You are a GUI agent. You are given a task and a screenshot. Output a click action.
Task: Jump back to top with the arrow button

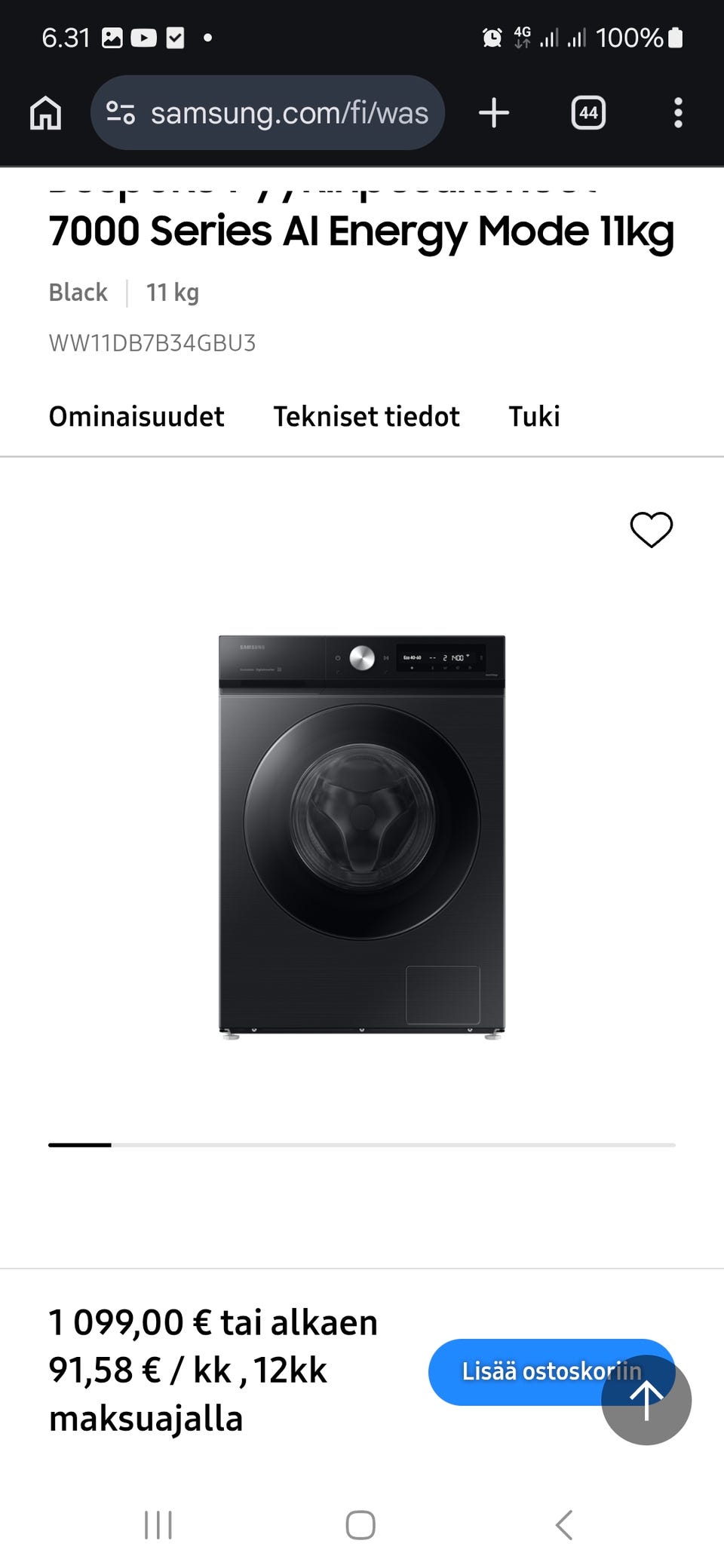[x=646, y=1400]
